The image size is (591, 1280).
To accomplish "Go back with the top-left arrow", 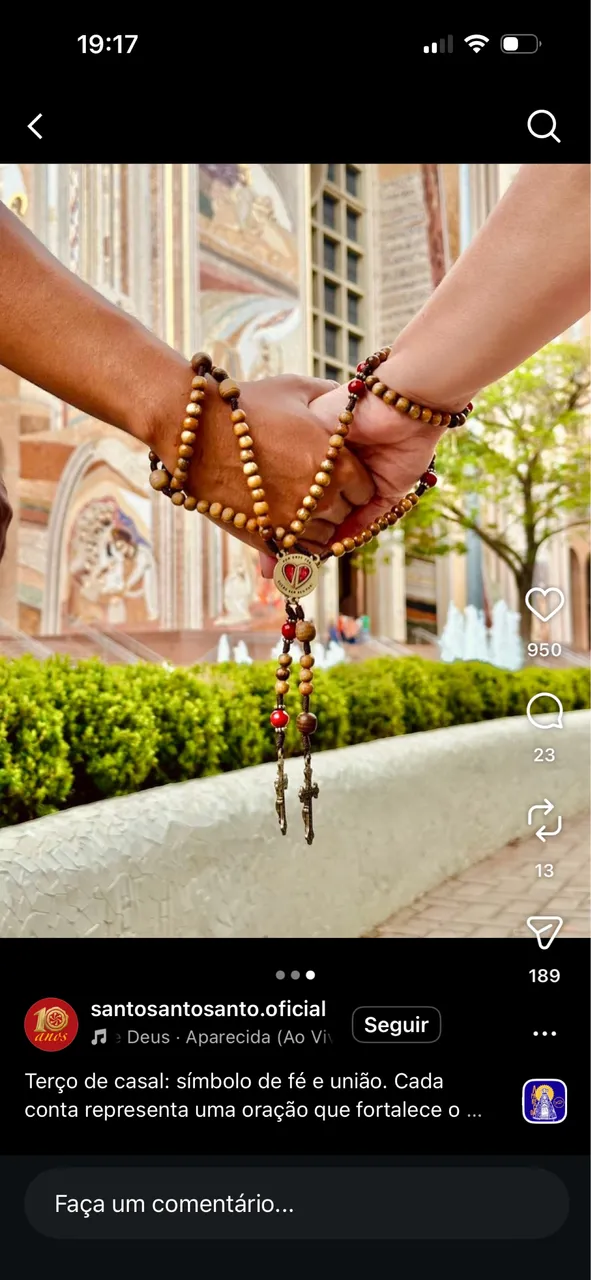I will click(35, 126).
